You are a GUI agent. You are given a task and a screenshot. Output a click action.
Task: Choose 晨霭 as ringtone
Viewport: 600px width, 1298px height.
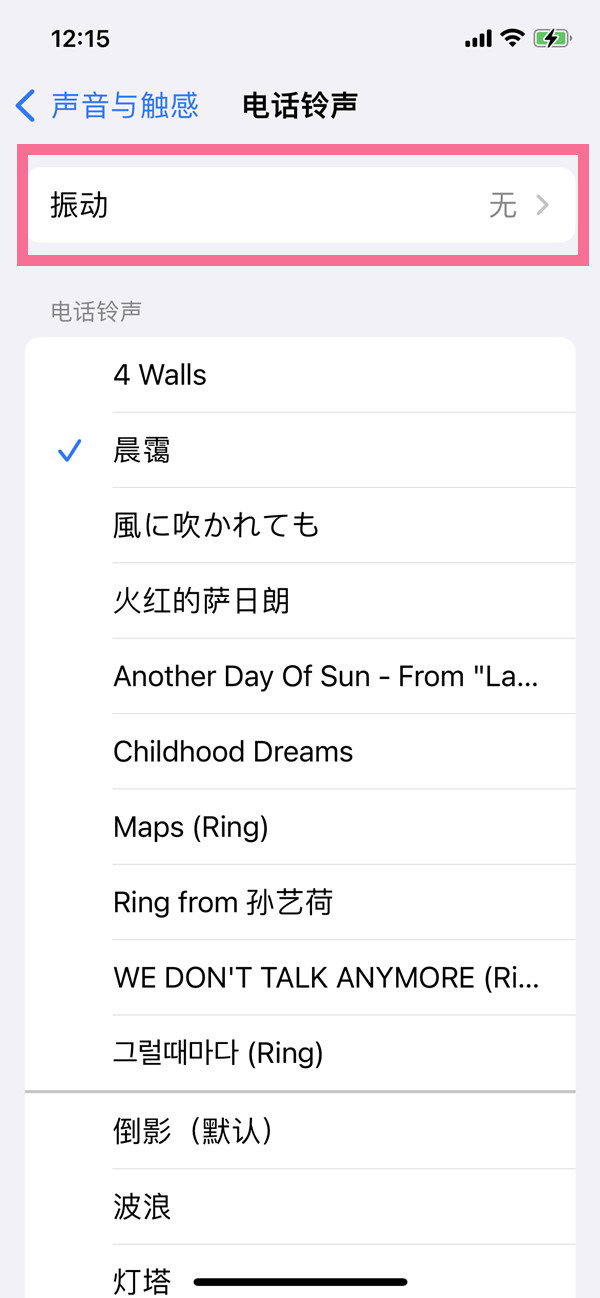pos(300,450)
